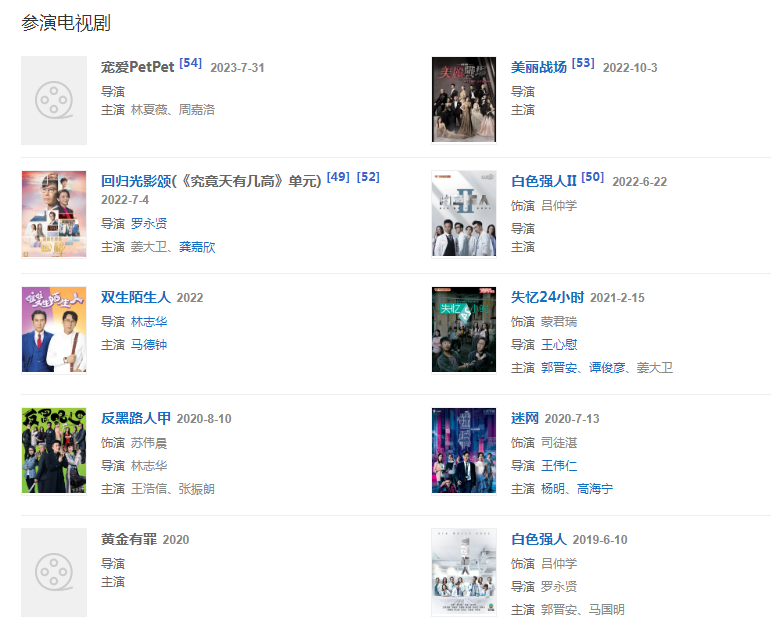Open the 白色强人II title link

point(544,181)
